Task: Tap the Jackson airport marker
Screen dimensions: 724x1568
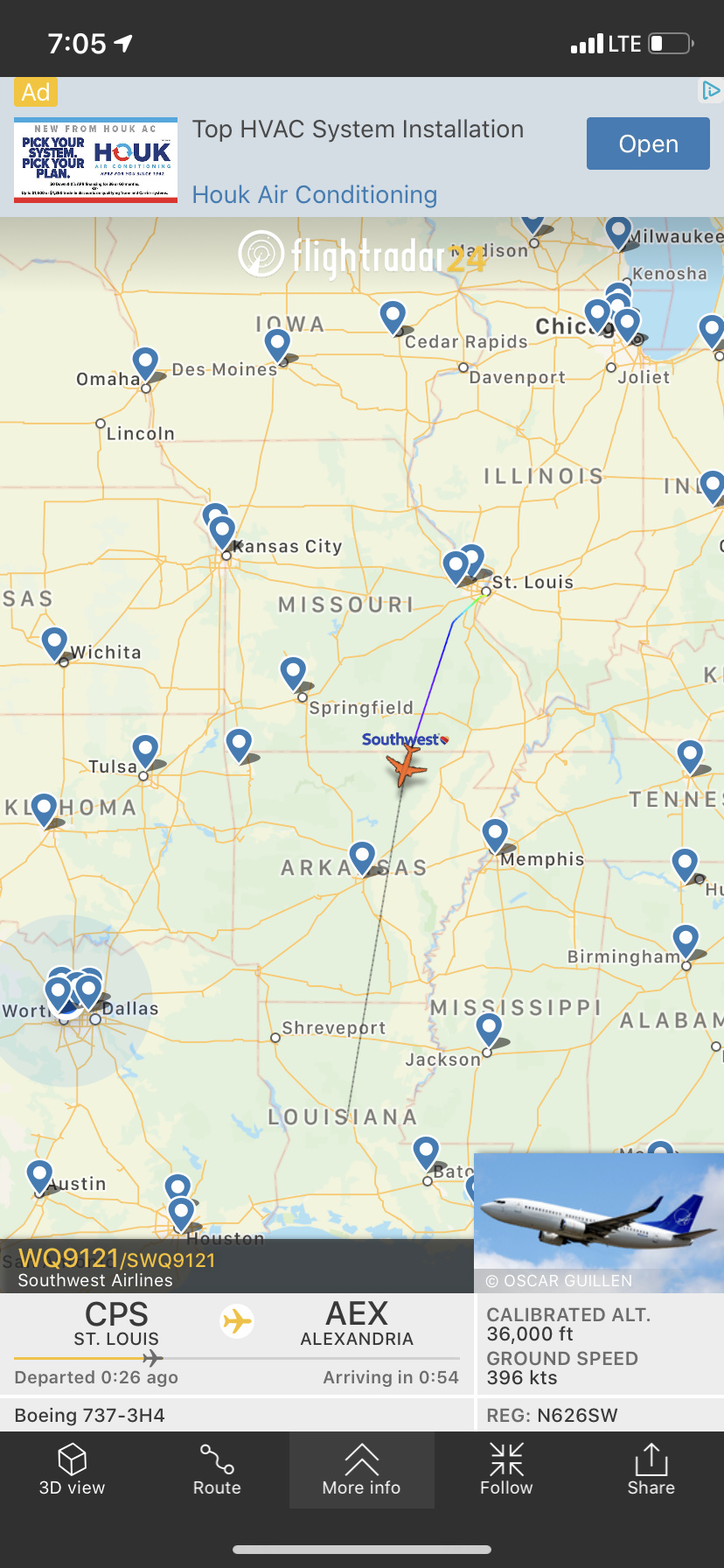Action: point(489,1028)
